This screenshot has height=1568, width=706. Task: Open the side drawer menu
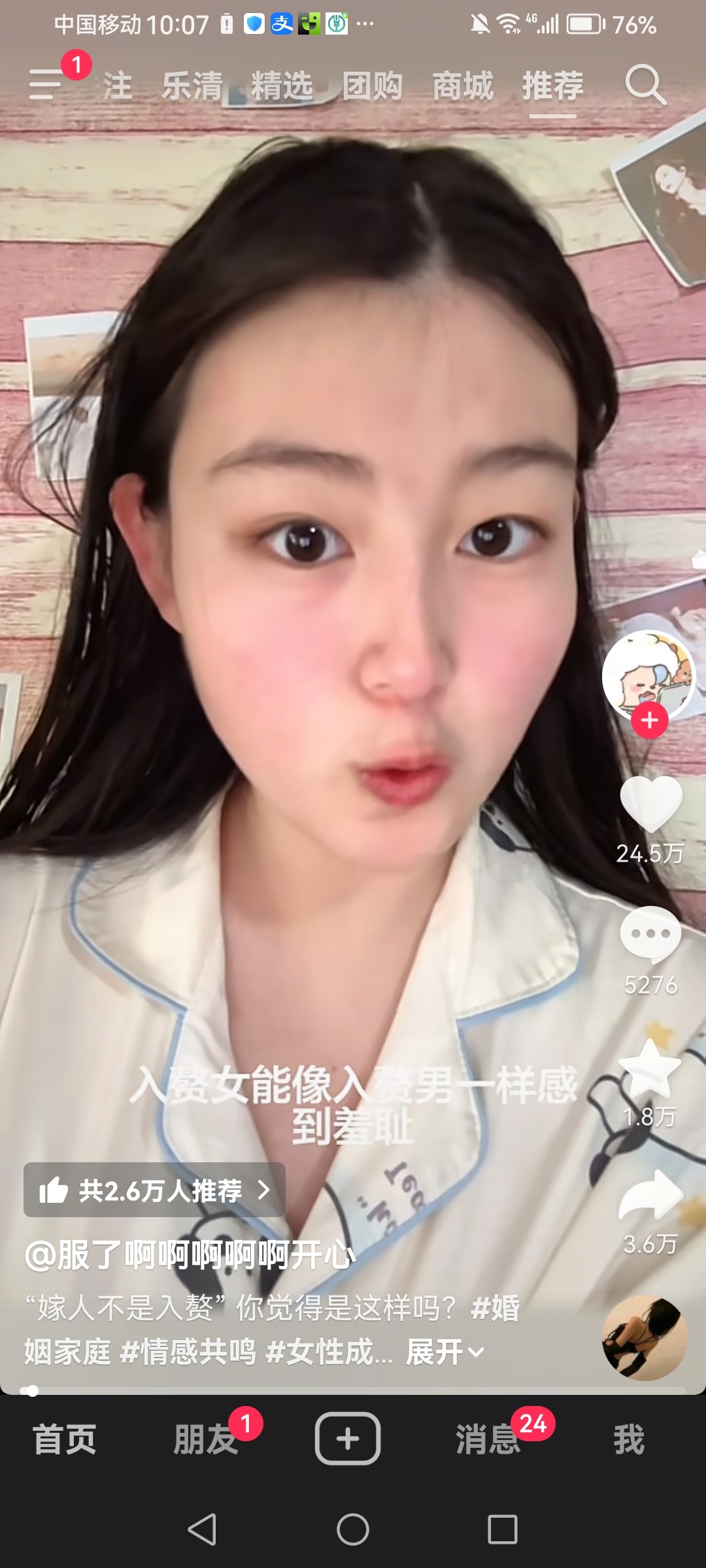(46, 85)
